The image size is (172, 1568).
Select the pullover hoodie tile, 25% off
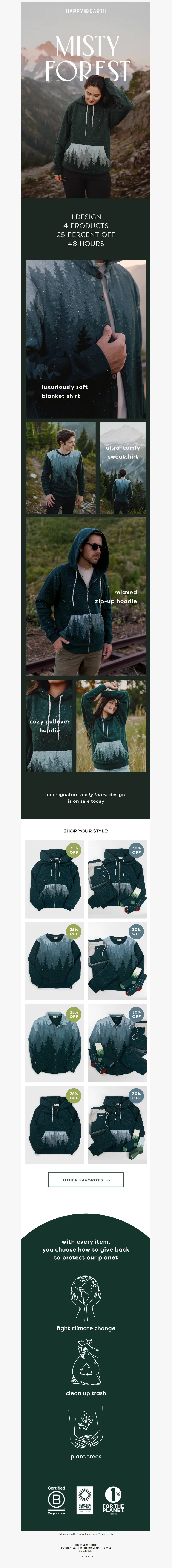pos(54,1125)
